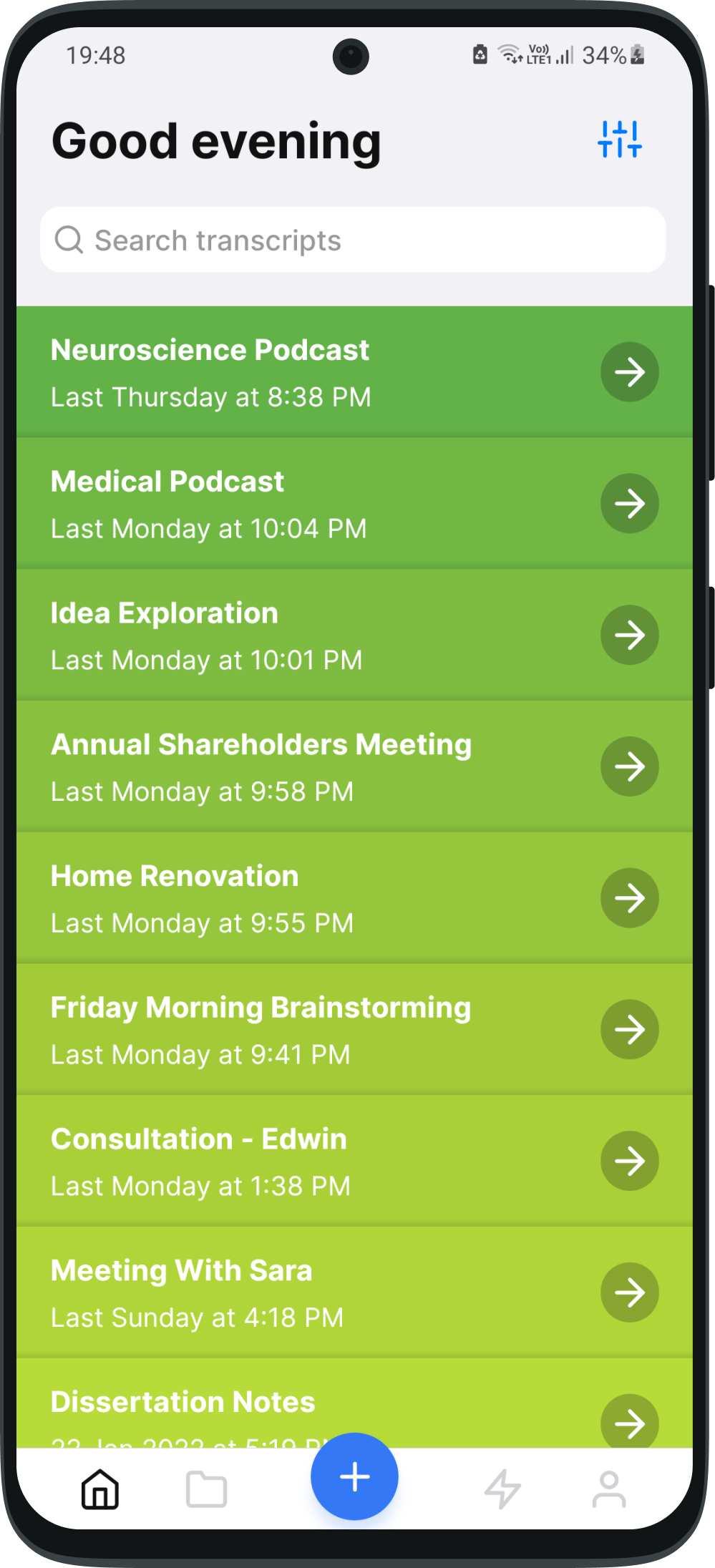Tap the Search transcripts field
This screenshot has height=1568, width=715.
click(353, 240)
